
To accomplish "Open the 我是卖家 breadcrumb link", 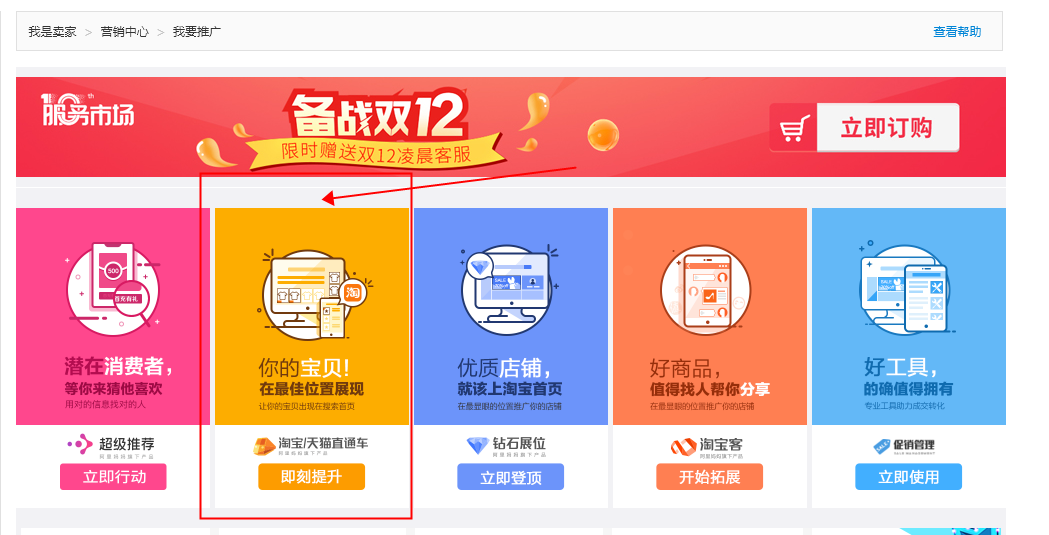I will [x=52, y=32].
